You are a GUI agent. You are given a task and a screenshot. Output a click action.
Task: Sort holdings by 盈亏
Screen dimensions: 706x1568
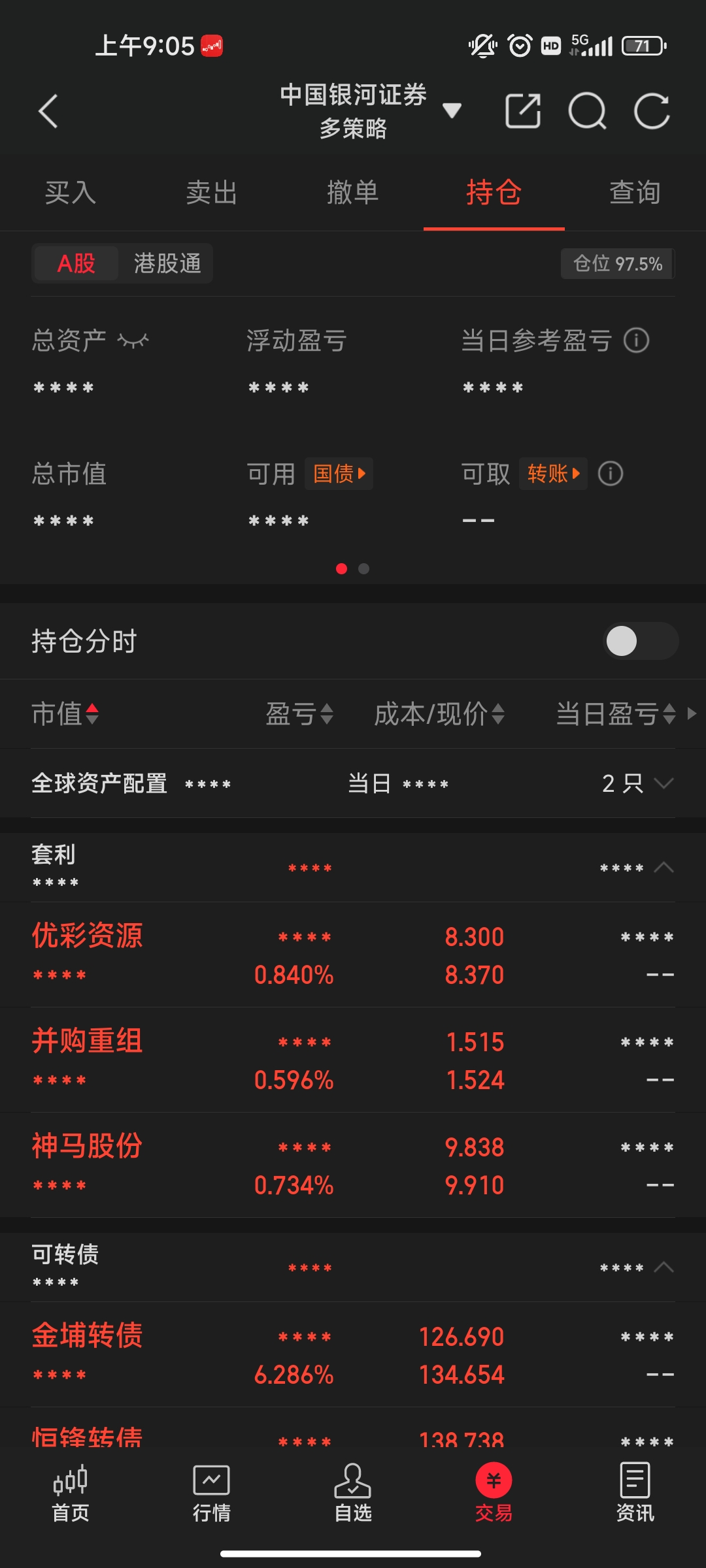(299, 714)
